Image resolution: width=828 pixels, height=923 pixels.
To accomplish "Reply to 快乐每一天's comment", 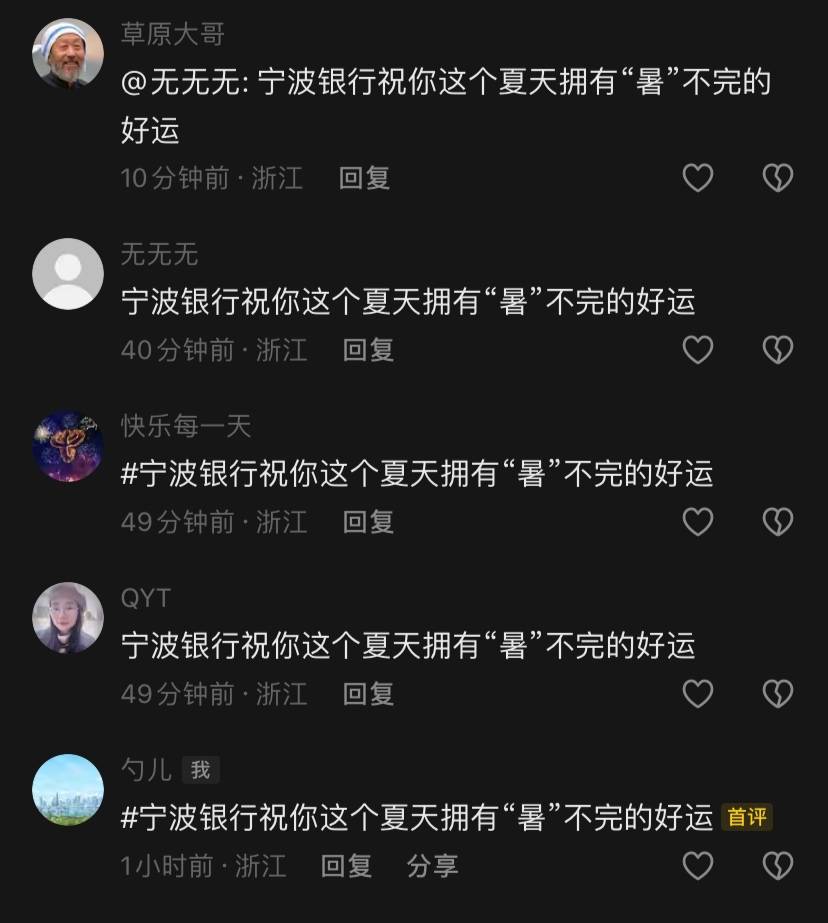I will 368,522.
